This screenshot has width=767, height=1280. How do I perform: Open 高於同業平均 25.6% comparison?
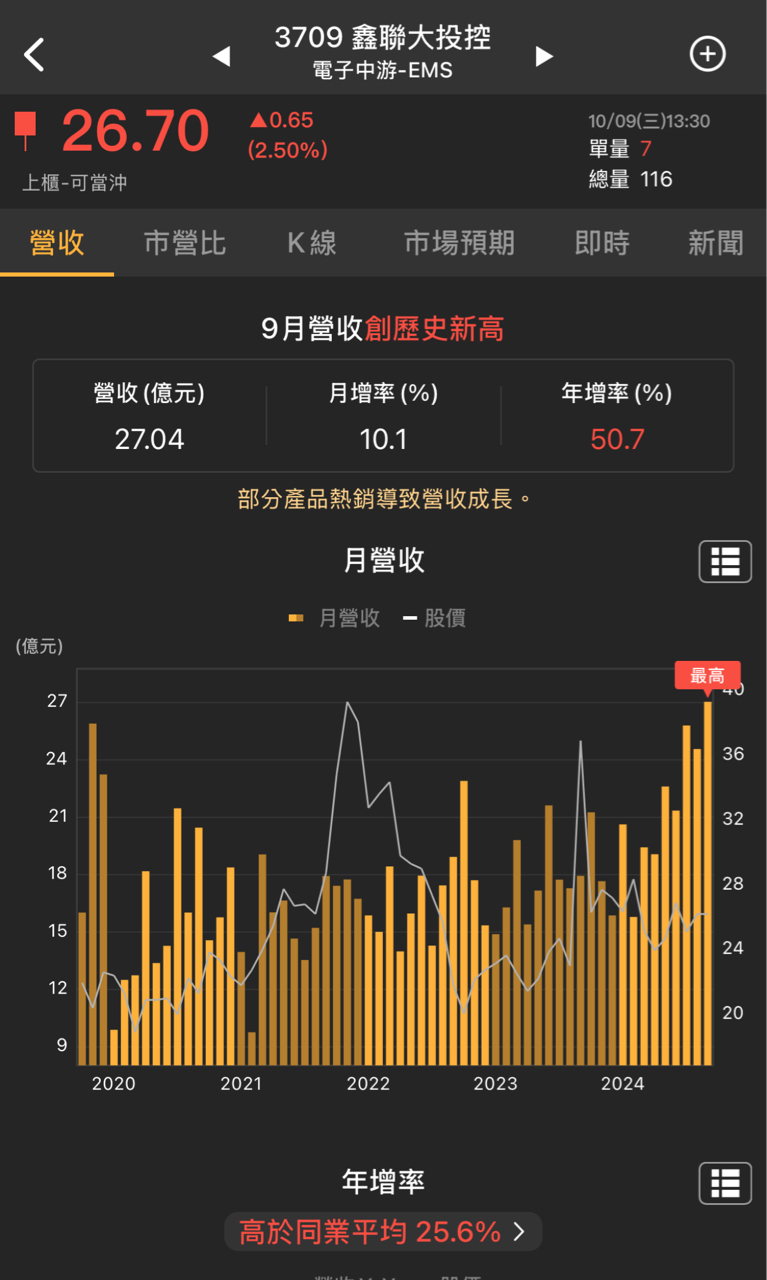383,1232
